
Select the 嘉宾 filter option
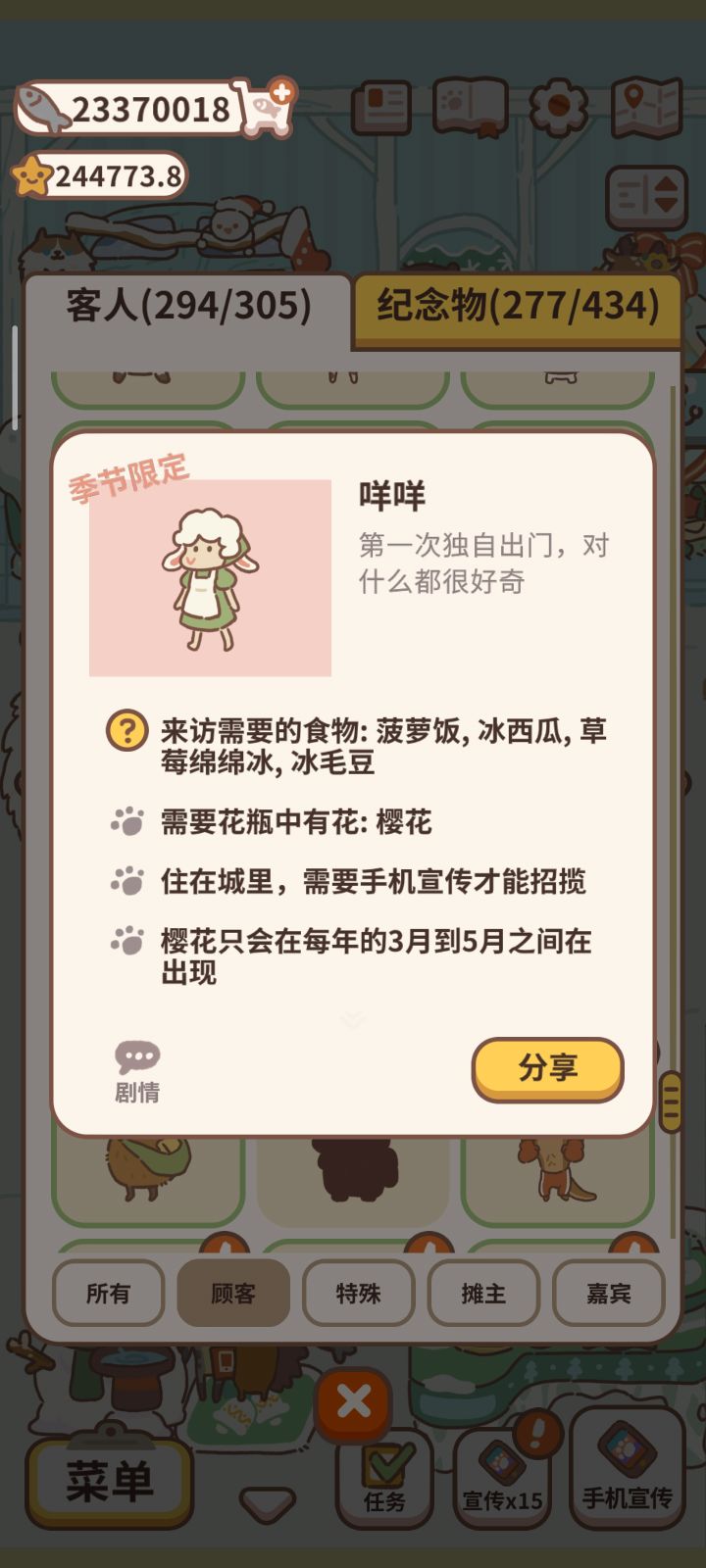pos(609,1294)
